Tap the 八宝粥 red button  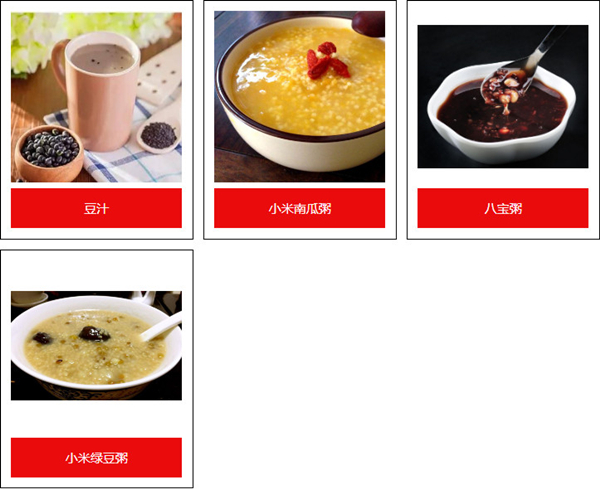tap(502, 208)
